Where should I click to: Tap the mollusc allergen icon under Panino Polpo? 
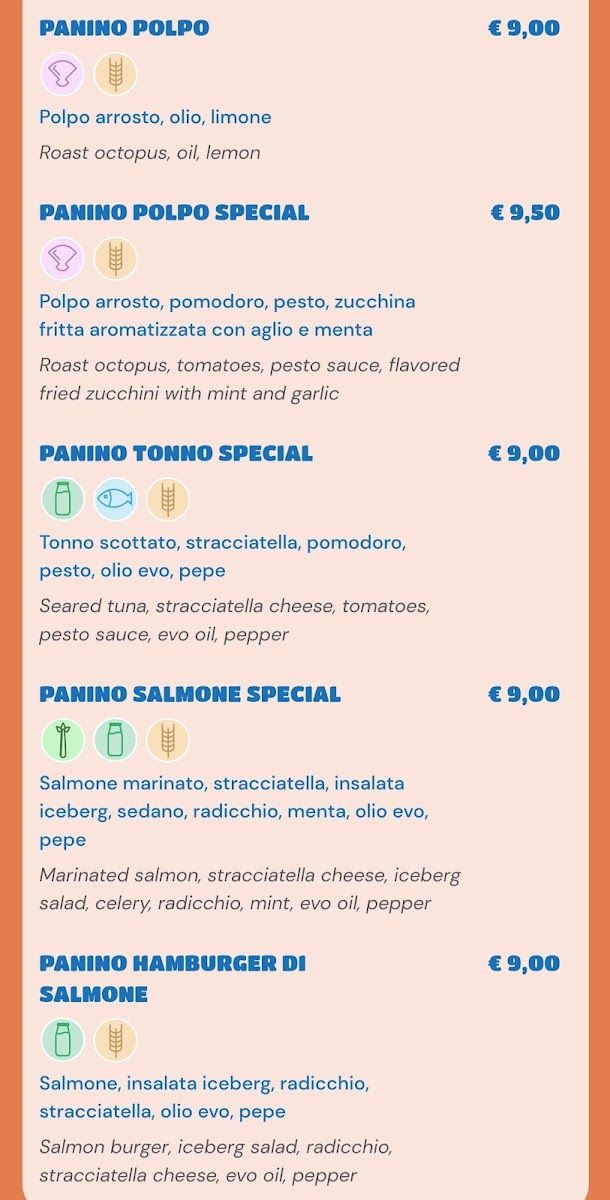[x=62, y=74]
